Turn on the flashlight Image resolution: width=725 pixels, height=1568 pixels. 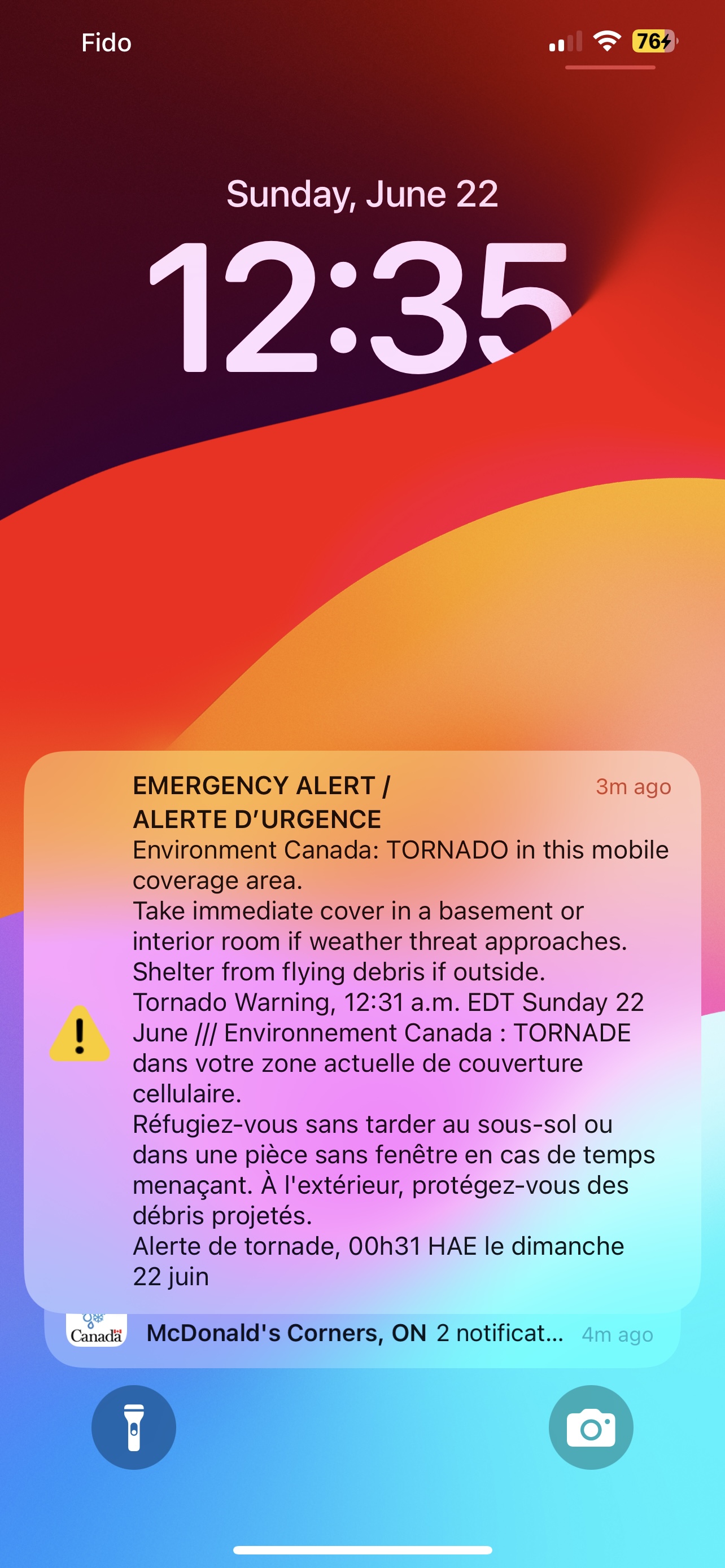tap(134, 1427)
